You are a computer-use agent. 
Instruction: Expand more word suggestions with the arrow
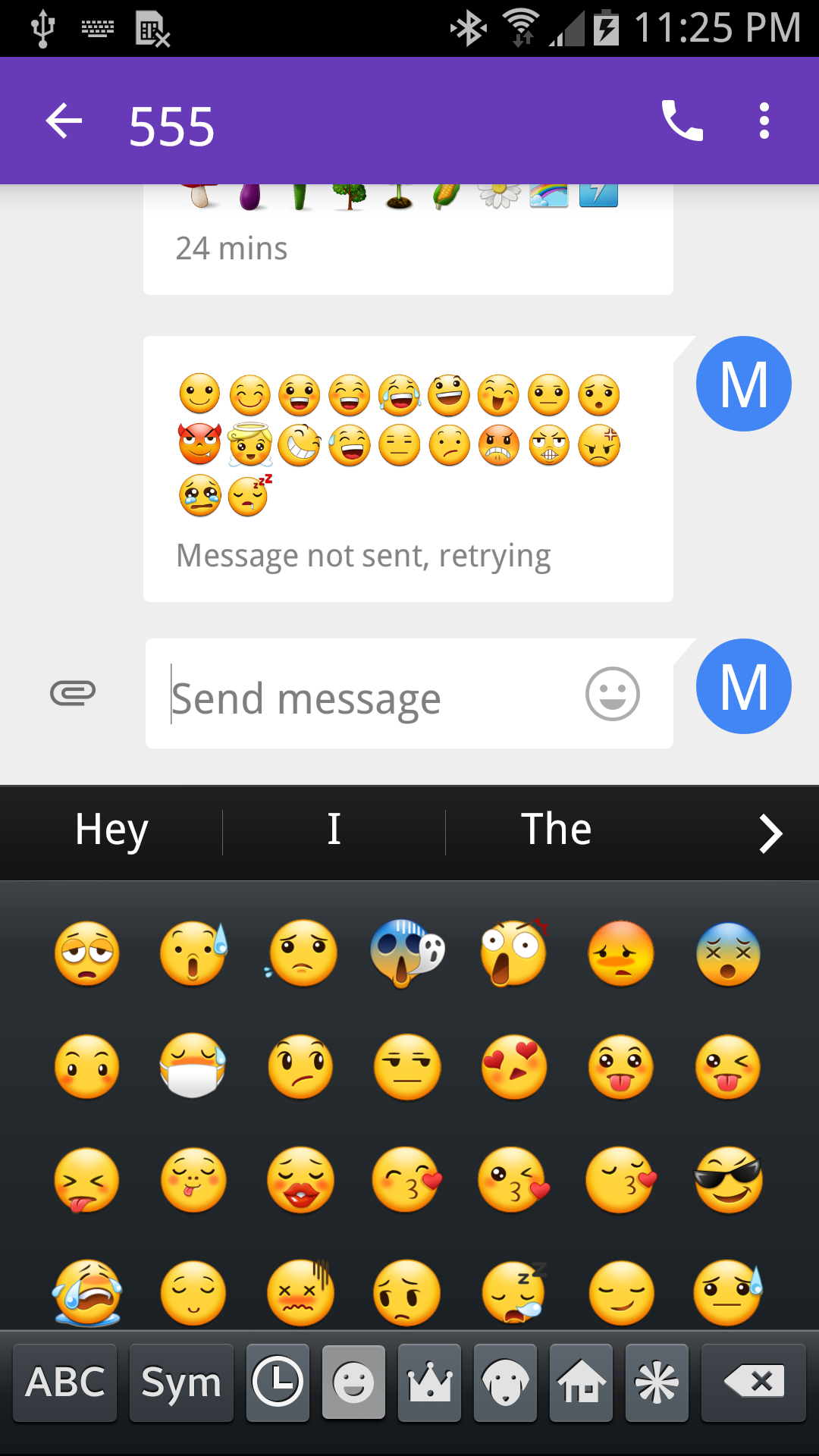(x=770, y=833)
